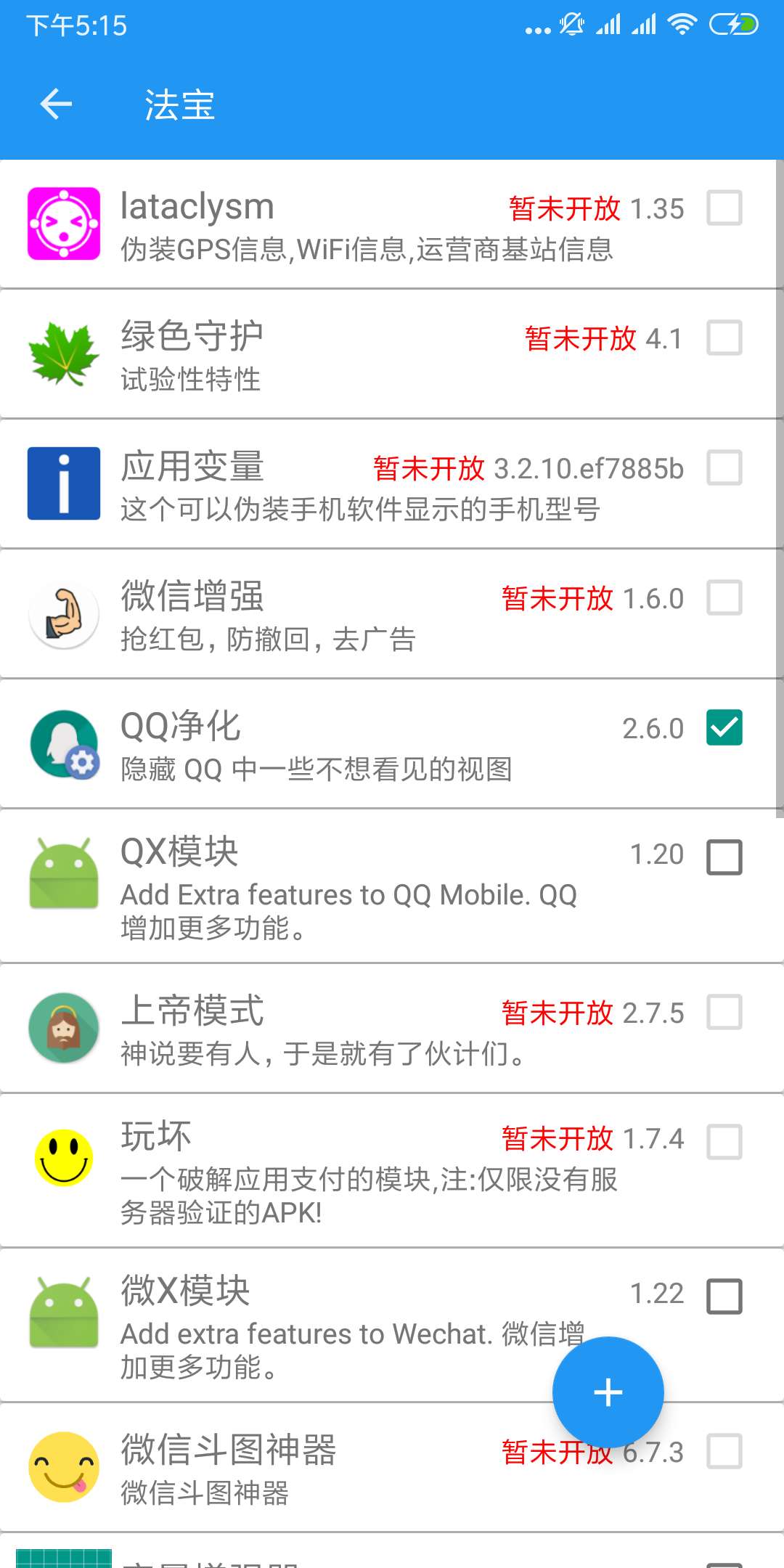
Task: Click the lataclysm module icon
Action: point(62,223)
